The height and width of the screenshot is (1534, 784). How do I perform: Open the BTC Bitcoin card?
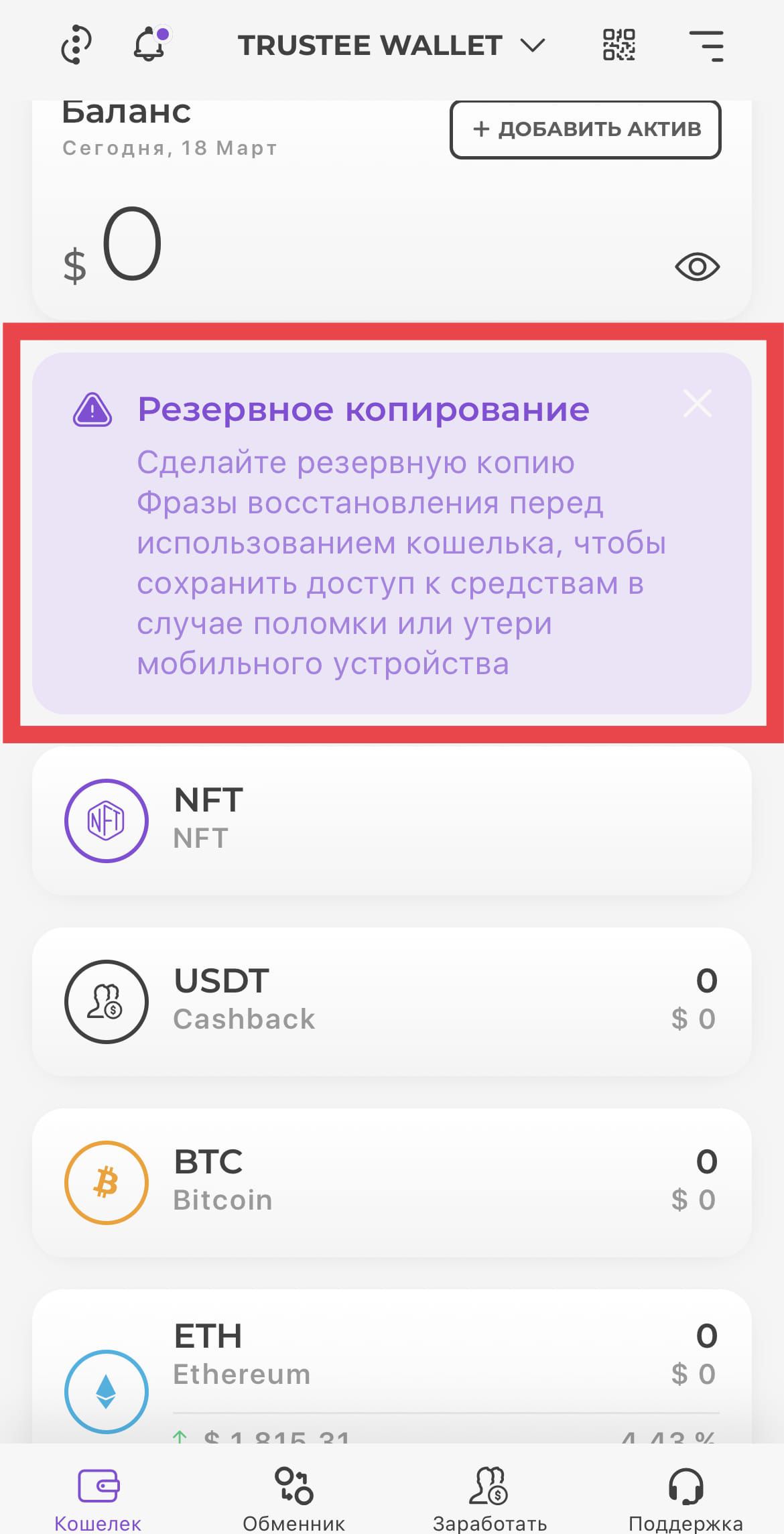click(x=391, y=1183)
